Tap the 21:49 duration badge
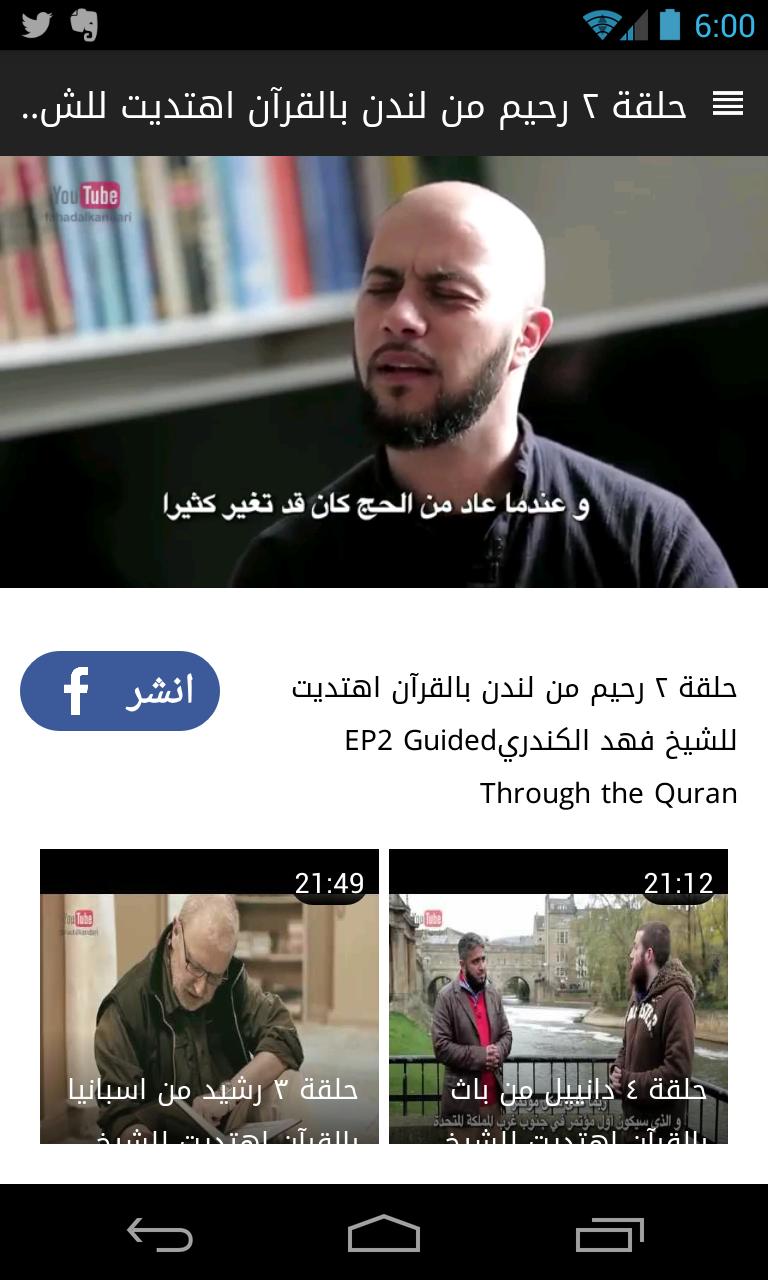Image resolution: width=768 pixels, height=1280 pixels. tap(330, 884)
